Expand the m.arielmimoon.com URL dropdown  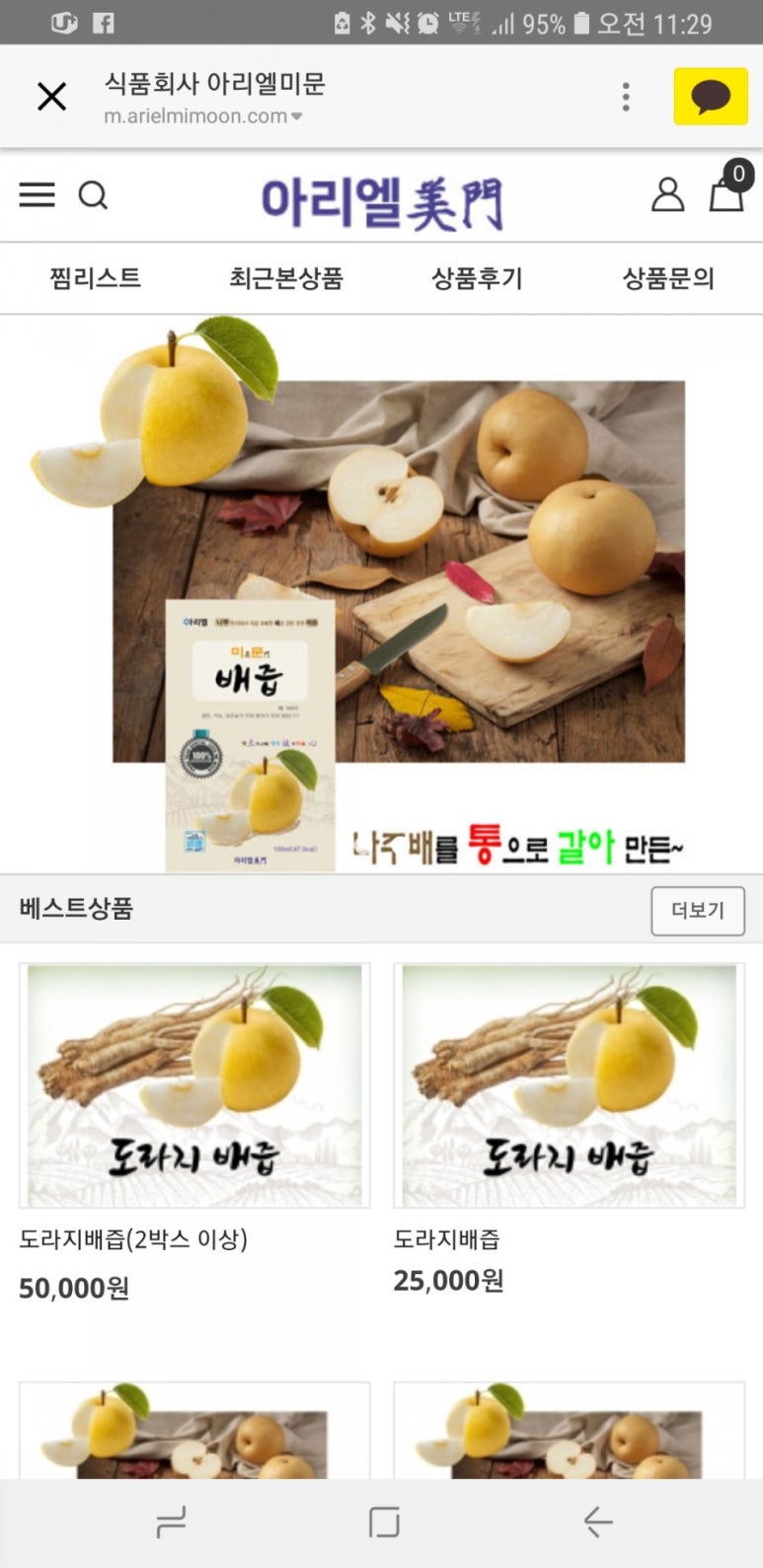pos(296,116)
